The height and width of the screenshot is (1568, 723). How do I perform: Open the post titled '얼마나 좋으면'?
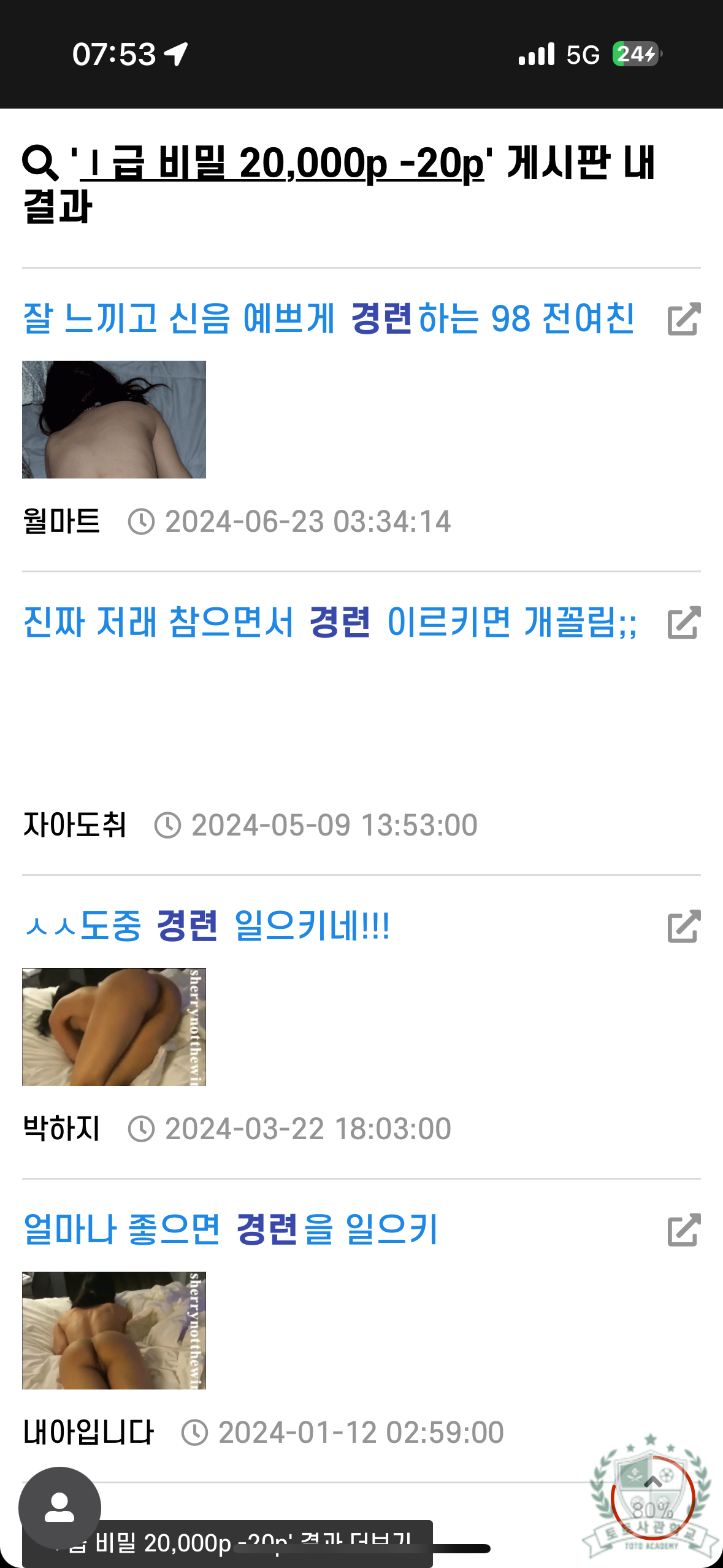pyautogui.click(x=231, y=1229)
